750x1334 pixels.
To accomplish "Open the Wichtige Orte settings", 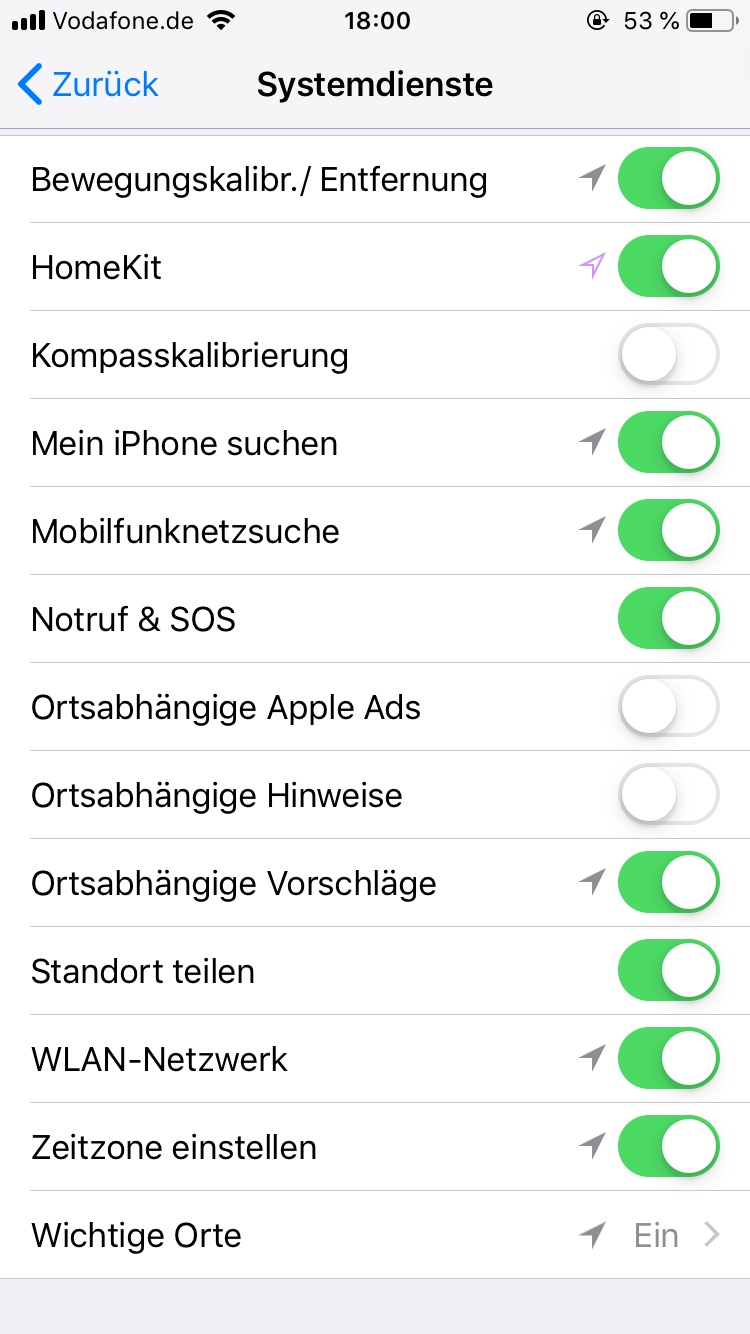I will 375,1235.
